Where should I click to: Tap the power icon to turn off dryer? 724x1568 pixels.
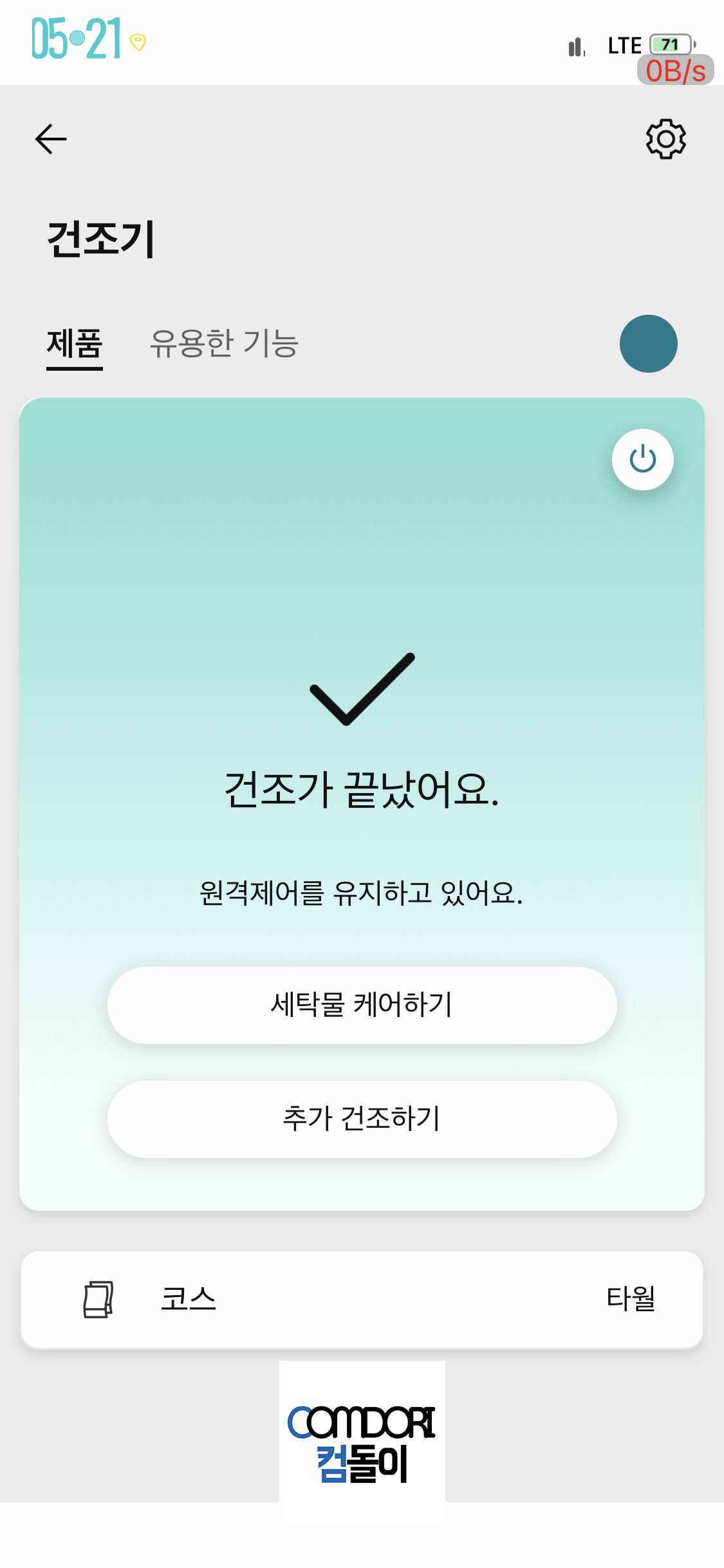(x=642, y=460)
